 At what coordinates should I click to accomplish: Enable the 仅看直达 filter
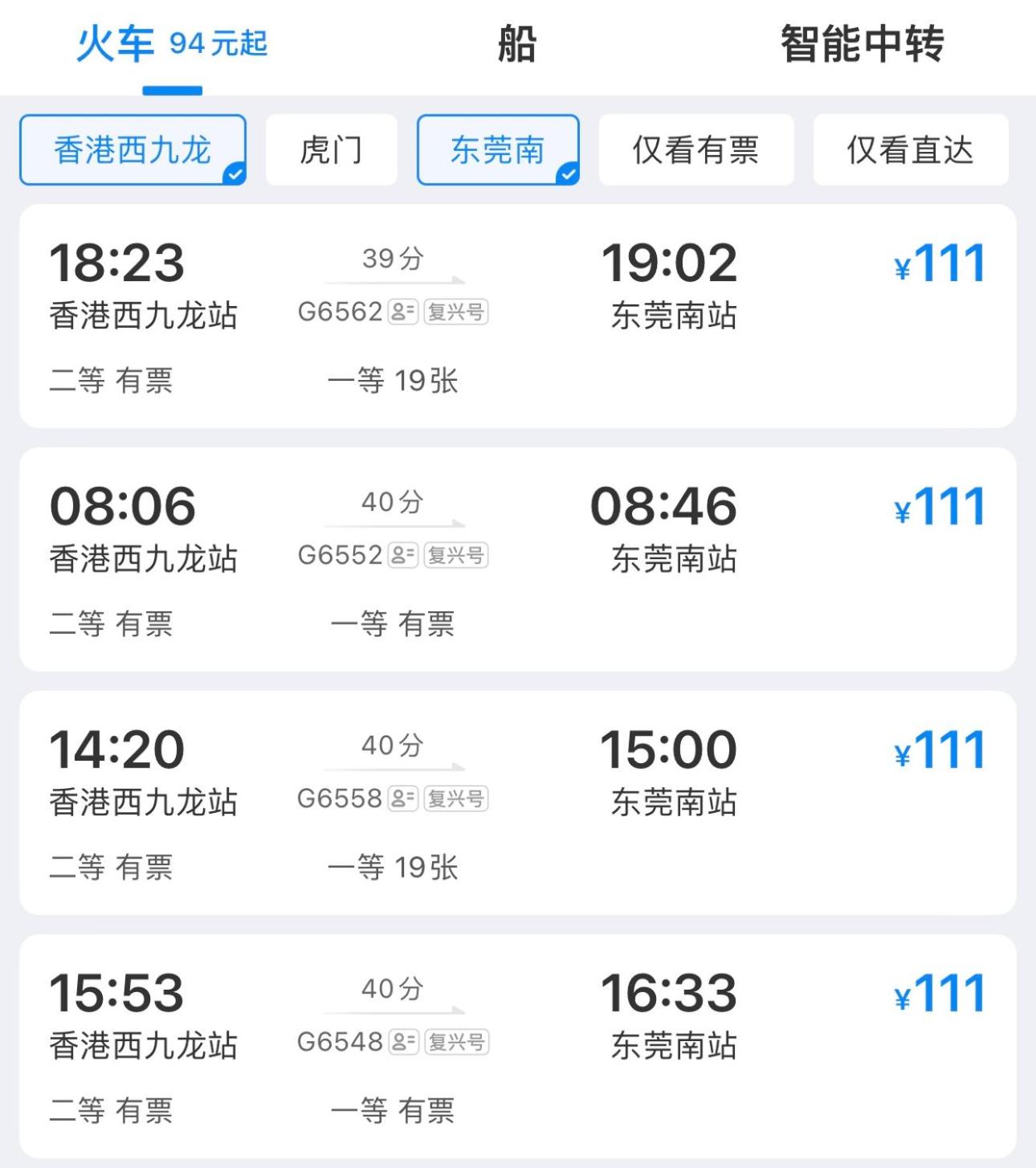910,150
